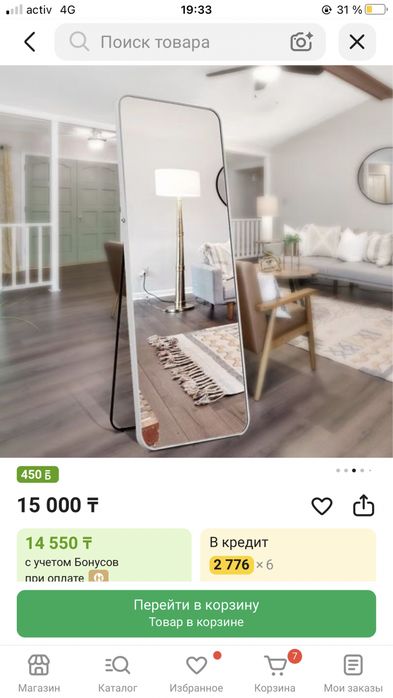
Task: Tap Перейти в корзину button
Action: click(196, 613)
